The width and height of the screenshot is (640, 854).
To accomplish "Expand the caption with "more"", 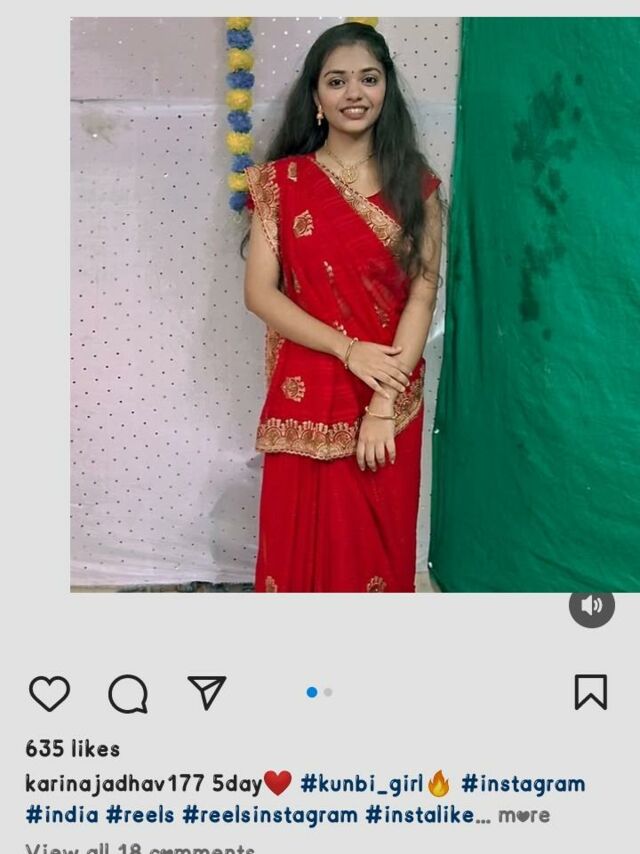I will click(524, 815).
